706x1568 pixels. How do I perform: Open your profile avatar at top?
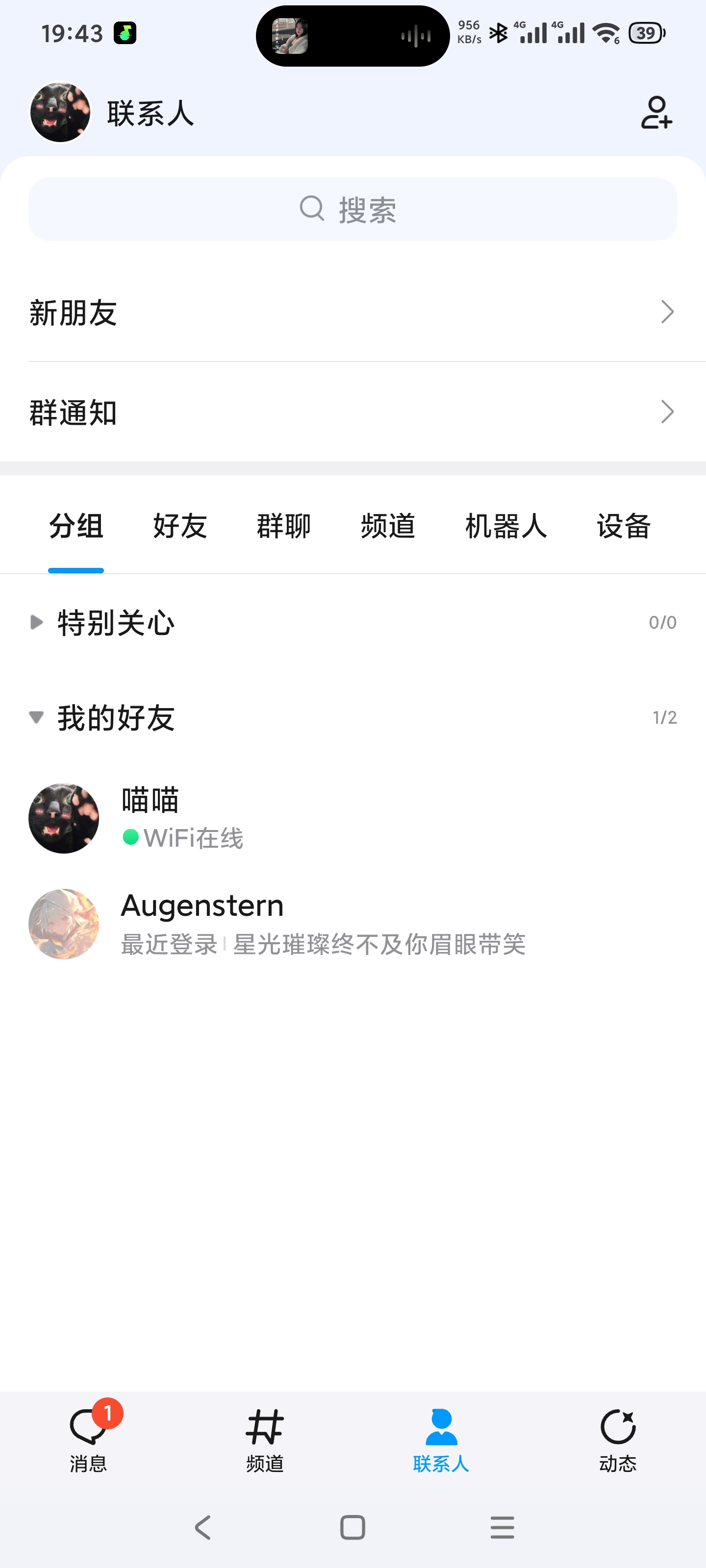click(x=60, y=113)
